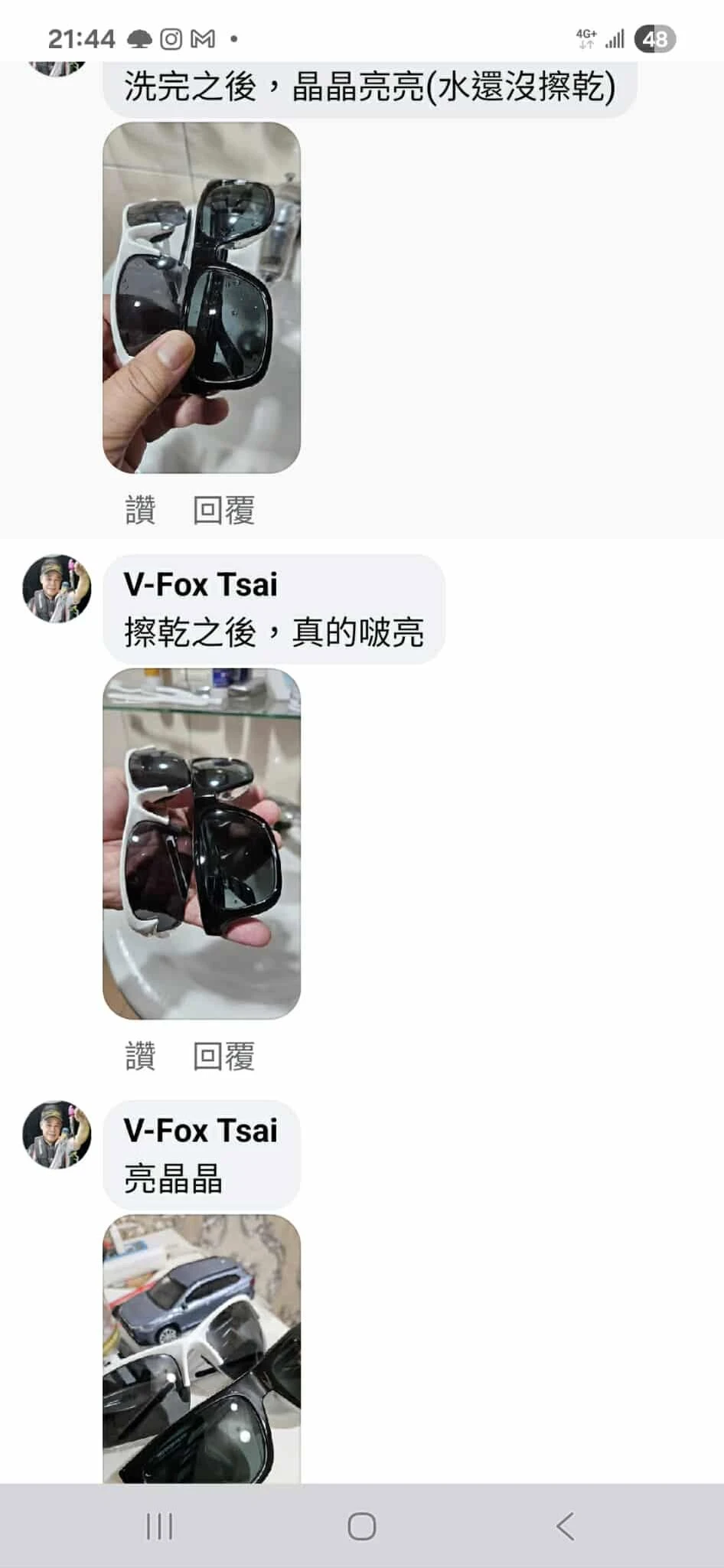Viewport: 724px width, 1568px height.
Task: Reply to the comment 擦乾之後，真的啵亮
Action: point(223,1056)
